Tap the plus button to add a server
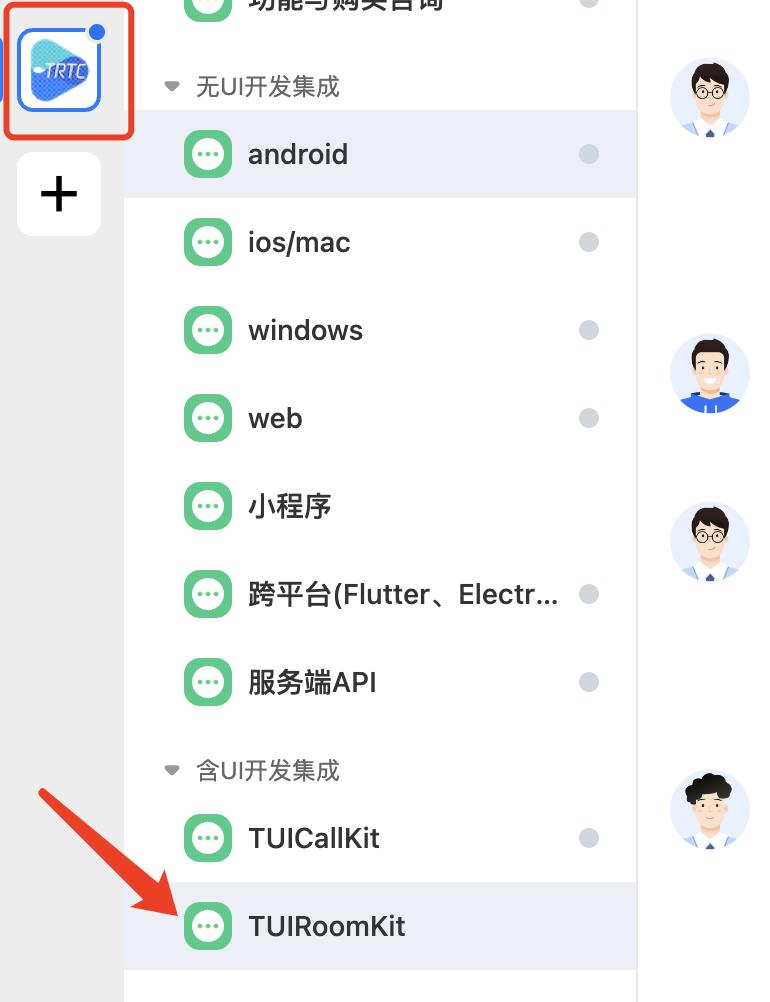The height and width of the screenshot is (1002, 770). tap(59, 194)
